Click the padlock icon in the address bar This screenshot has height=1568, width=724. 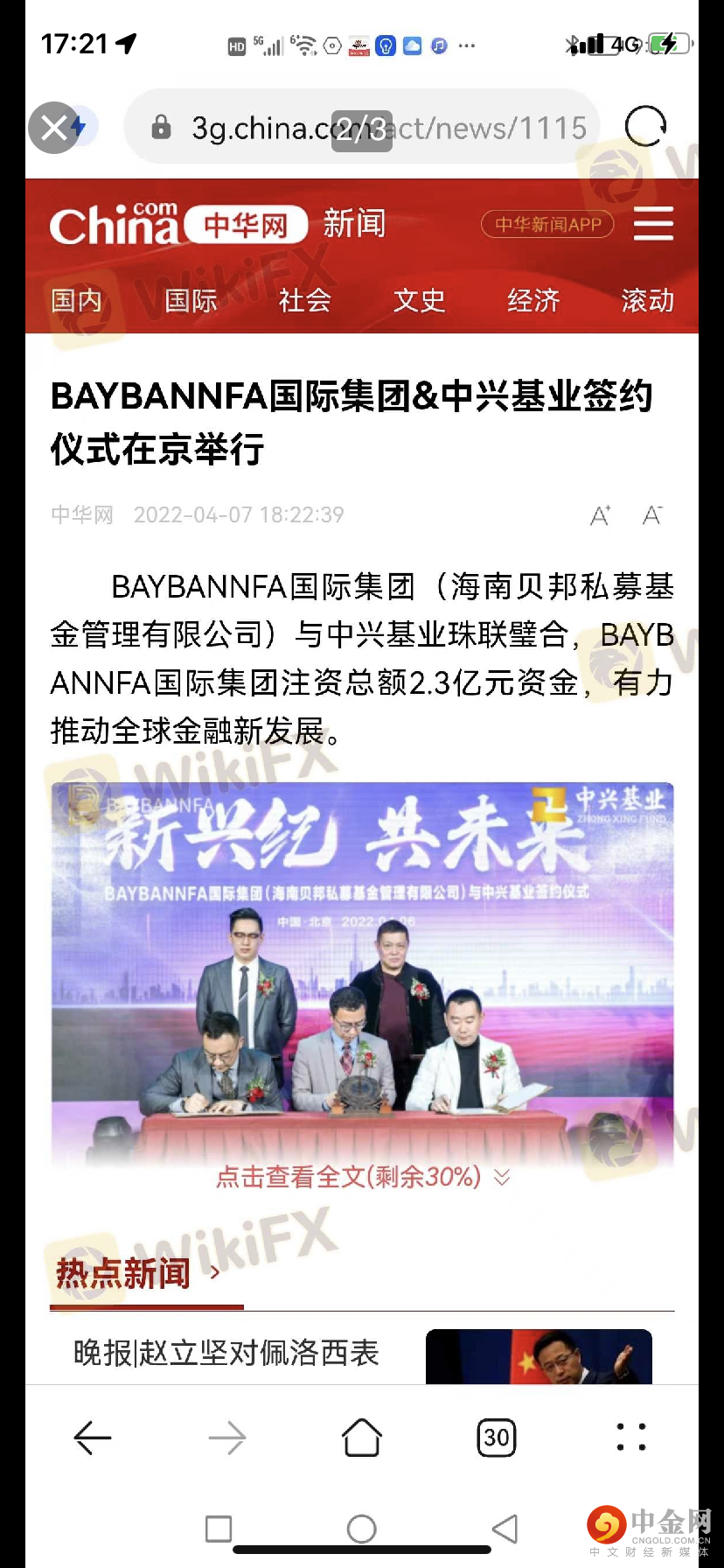pyautogui.click(x=161, y=127)
